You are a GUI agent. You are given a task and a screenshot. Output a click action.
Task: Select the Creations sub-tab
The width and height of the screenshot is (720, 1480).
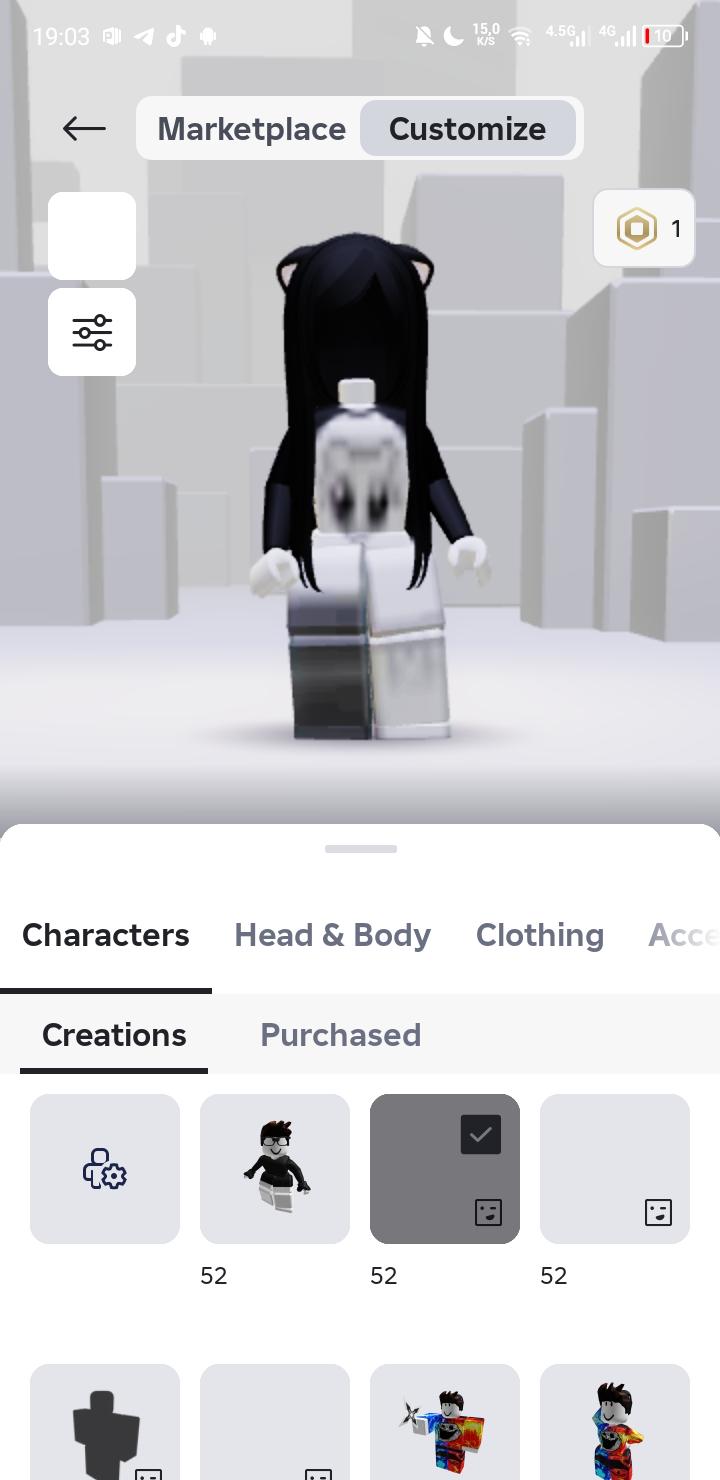point(114,1035)
